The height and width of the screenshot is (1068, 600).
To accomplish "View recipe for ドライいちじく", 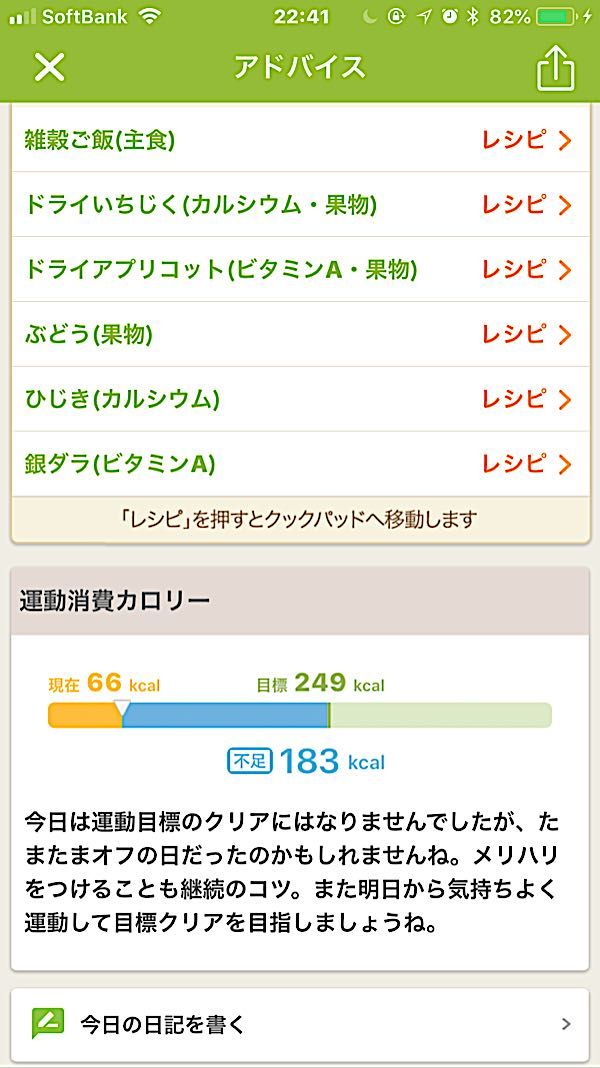I will pos(526,205).
